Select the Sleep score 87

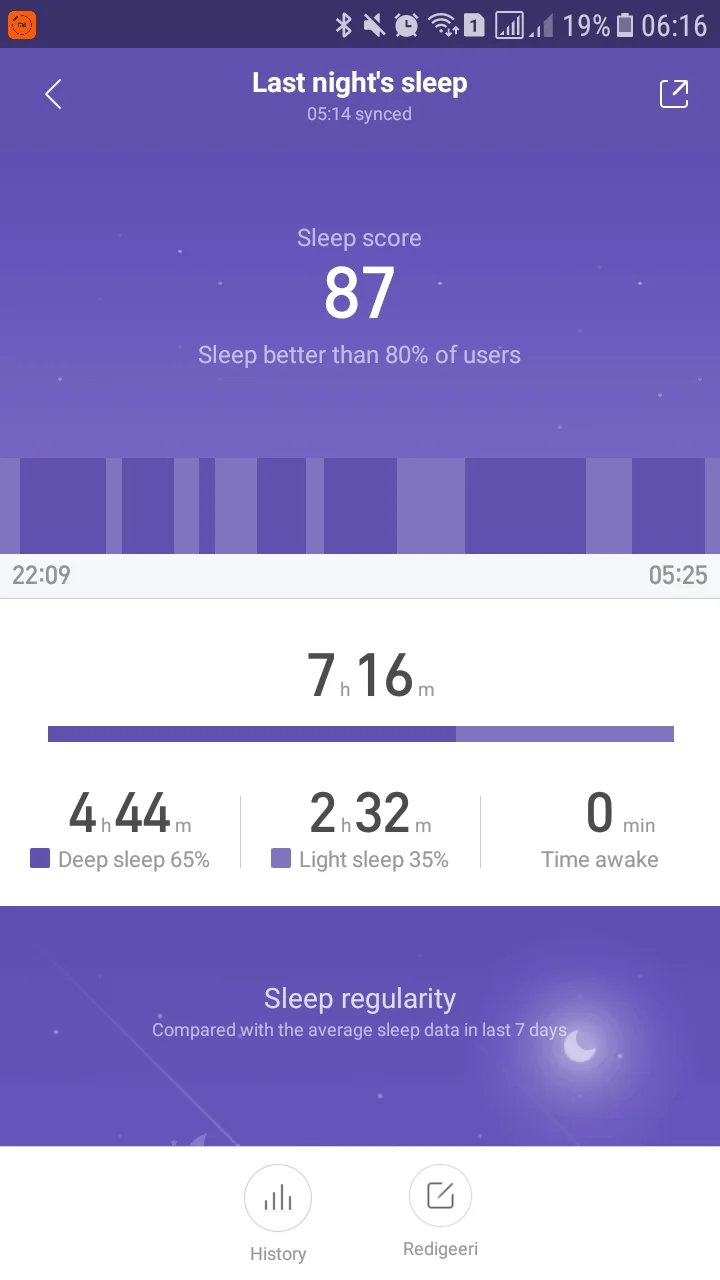[359, 291]
